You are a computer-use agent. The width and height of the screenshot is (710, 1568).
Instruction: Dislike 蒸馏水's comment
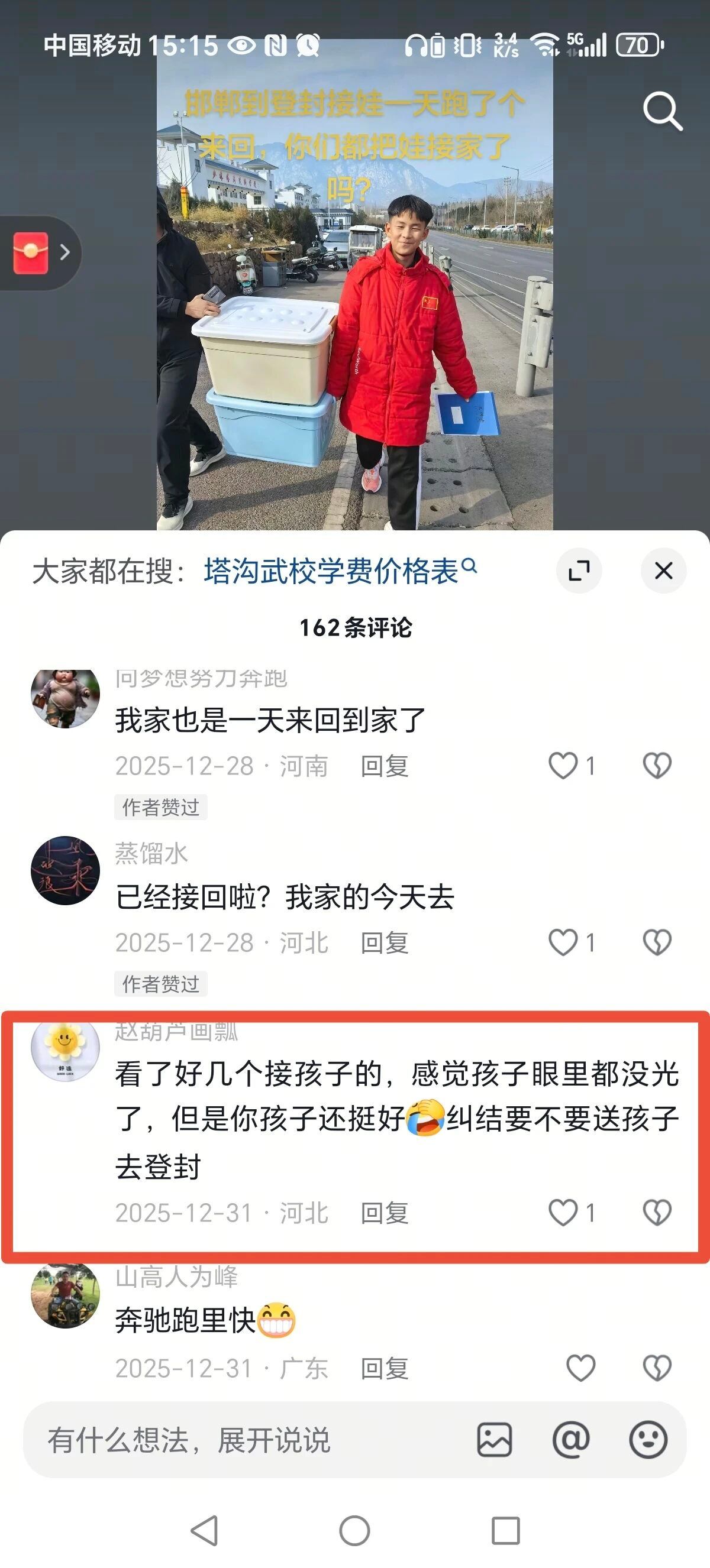pyautogui.click(x=657, y=942)
